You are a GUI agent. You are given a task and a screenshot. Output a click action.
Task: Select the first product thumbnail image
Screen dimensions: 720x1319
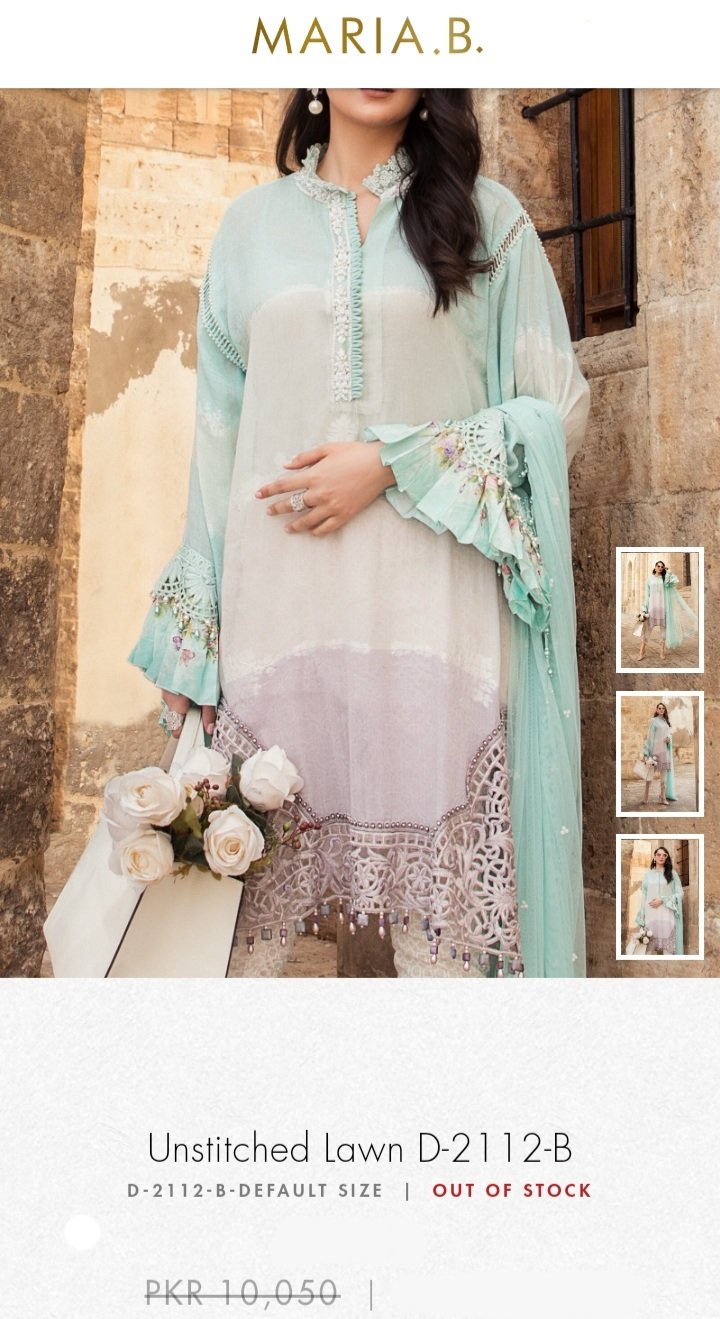click(x=660, y=609)
